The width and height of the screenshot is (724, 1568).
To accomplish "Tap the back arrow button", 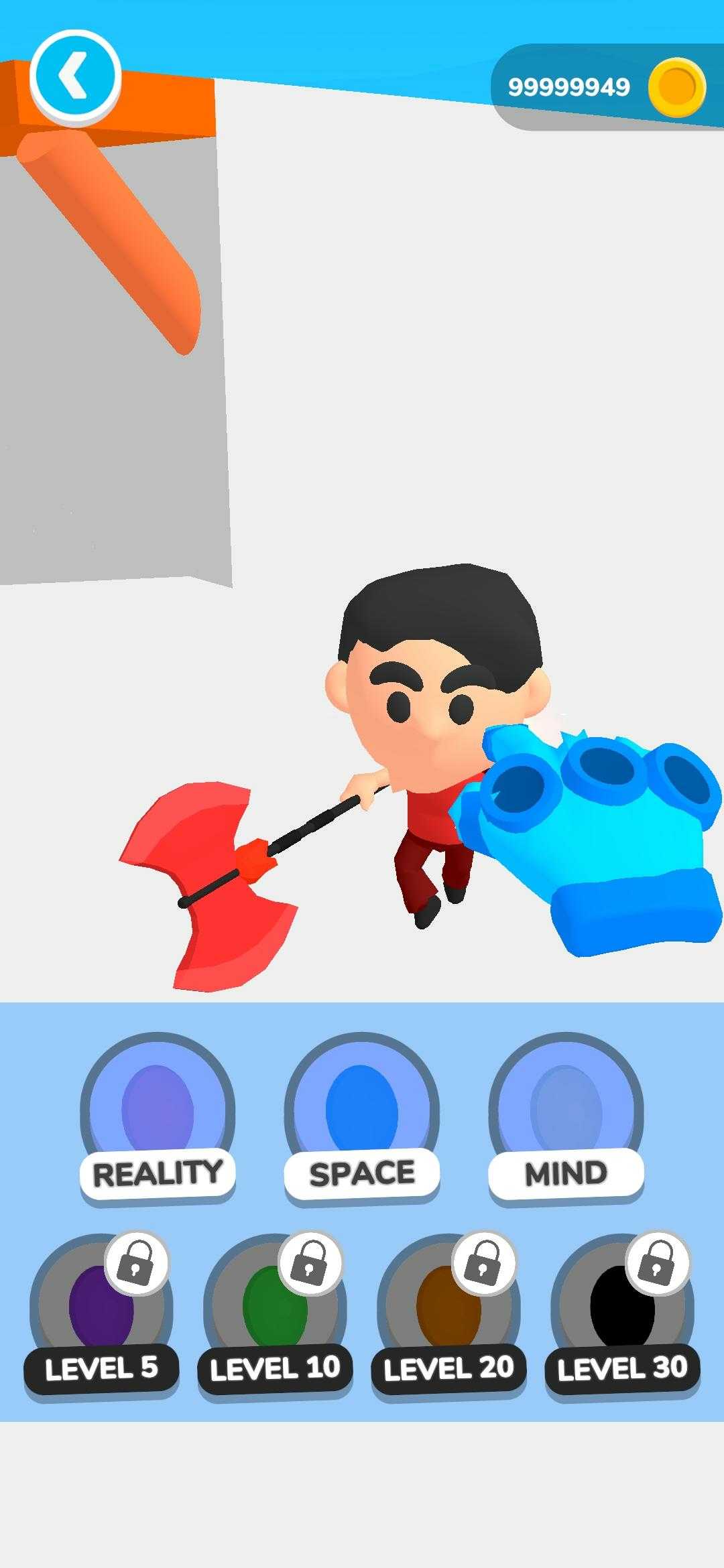I will pyautogui.click(x=75, y=77).
